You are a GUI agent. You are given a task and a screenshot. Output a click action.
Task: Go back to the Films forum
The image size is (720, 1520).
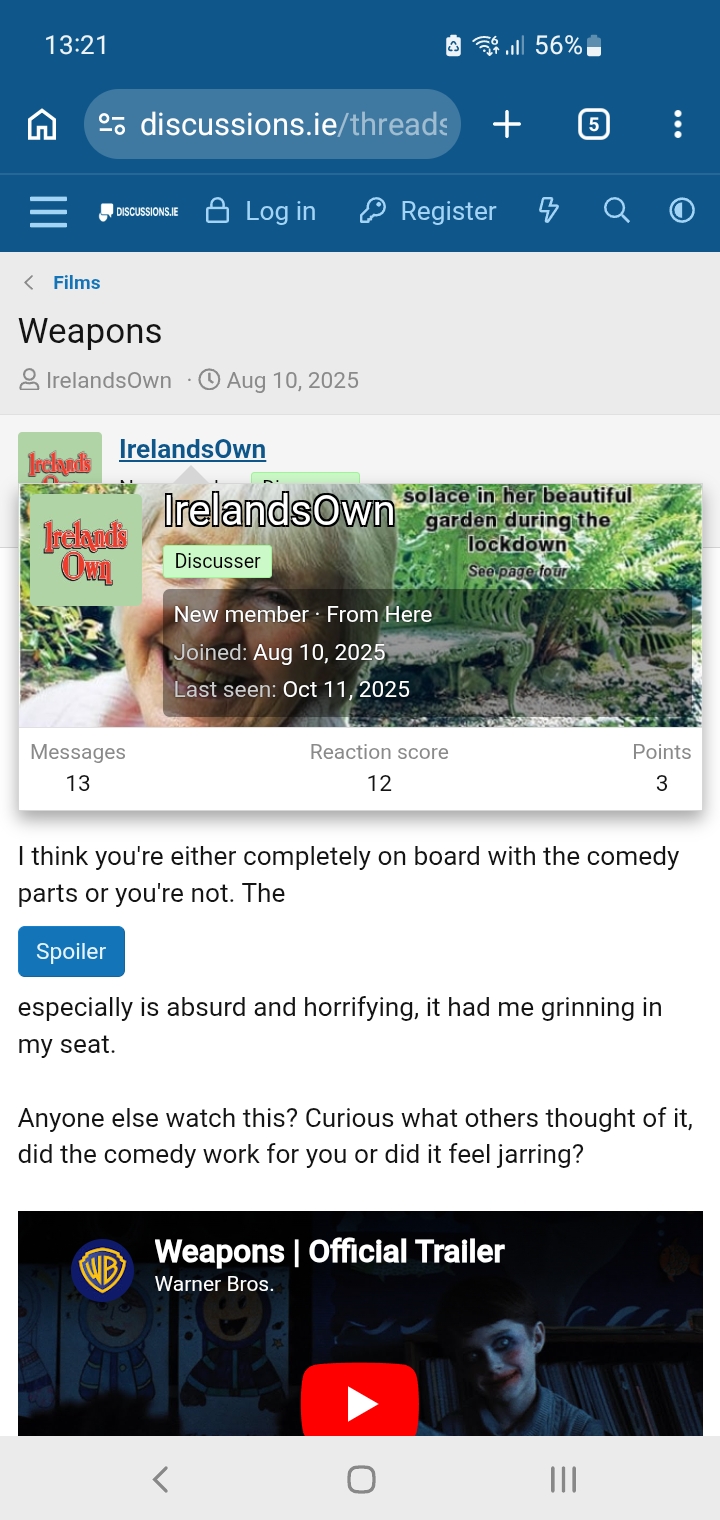(76, 283)
